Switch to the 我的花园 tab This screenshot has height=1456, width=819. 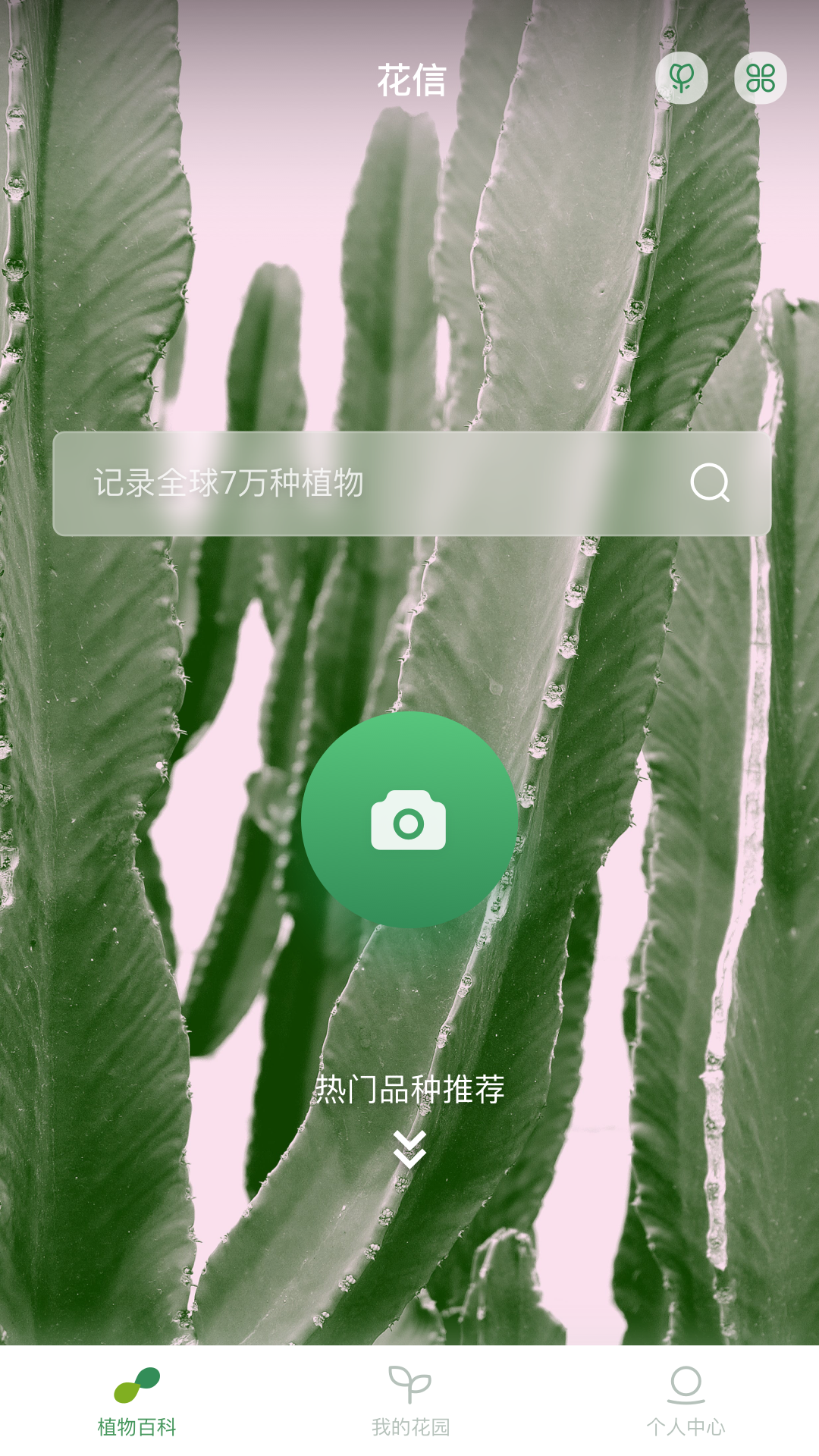pos(410,1401)
